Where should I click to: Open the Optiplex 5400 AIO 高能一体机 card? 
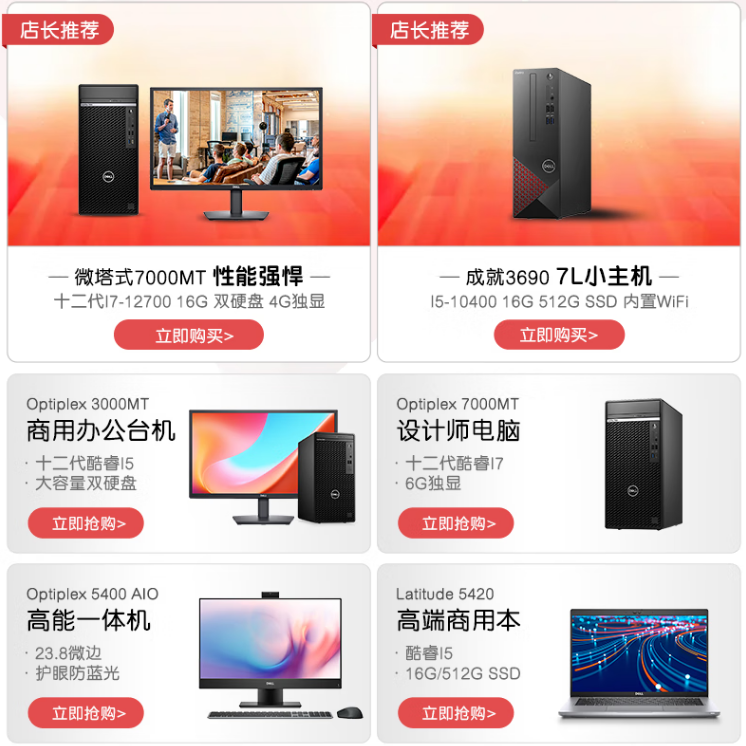pos(270,655)
